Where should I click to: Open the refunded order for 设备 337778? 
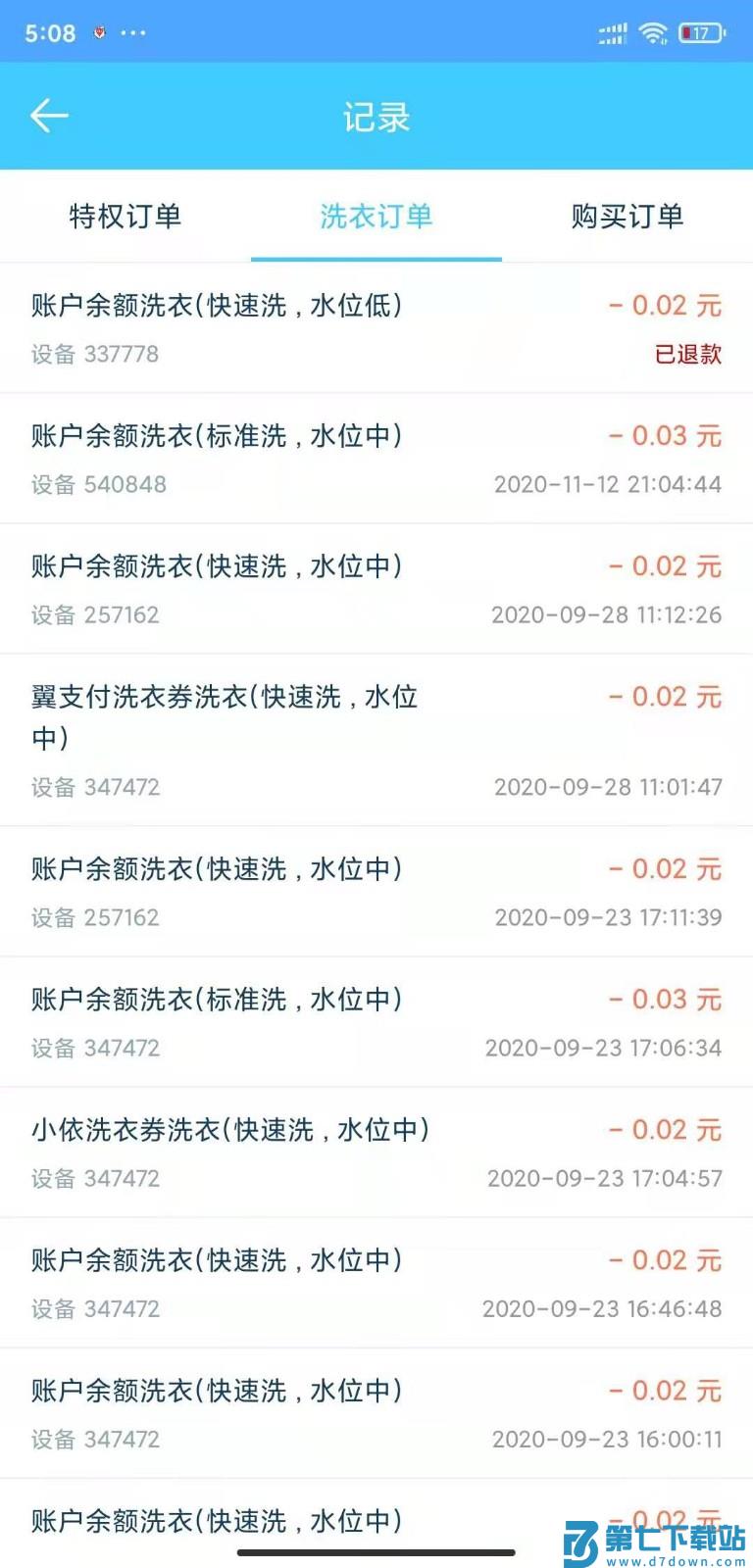[x=376, y=325]
